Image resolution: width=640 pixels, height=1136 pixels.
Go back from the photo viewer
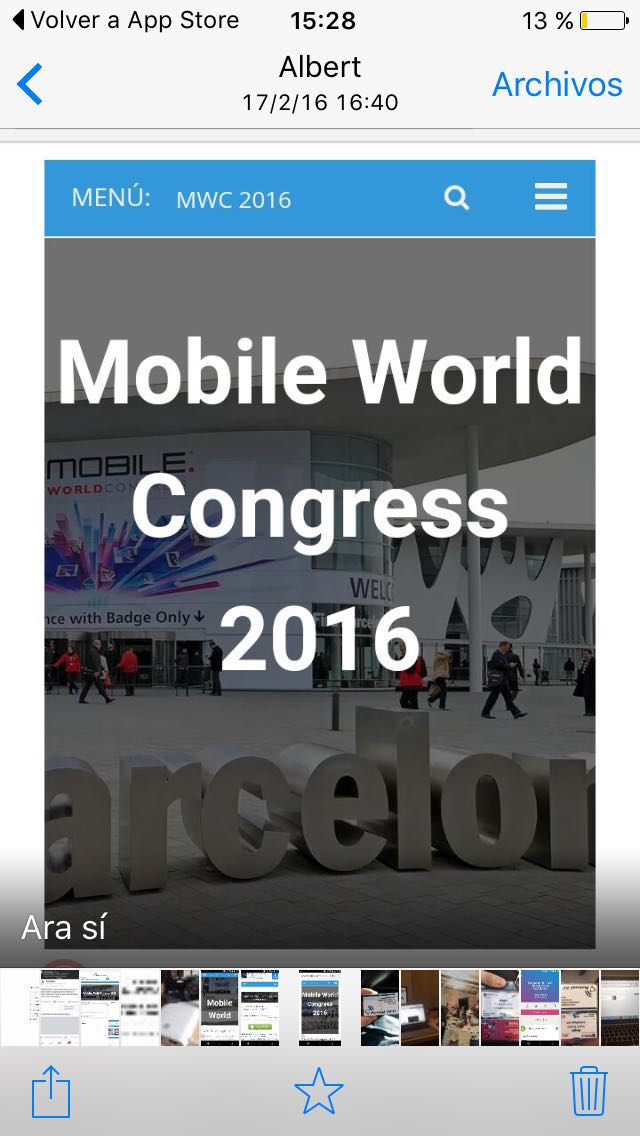coord(30,84)
